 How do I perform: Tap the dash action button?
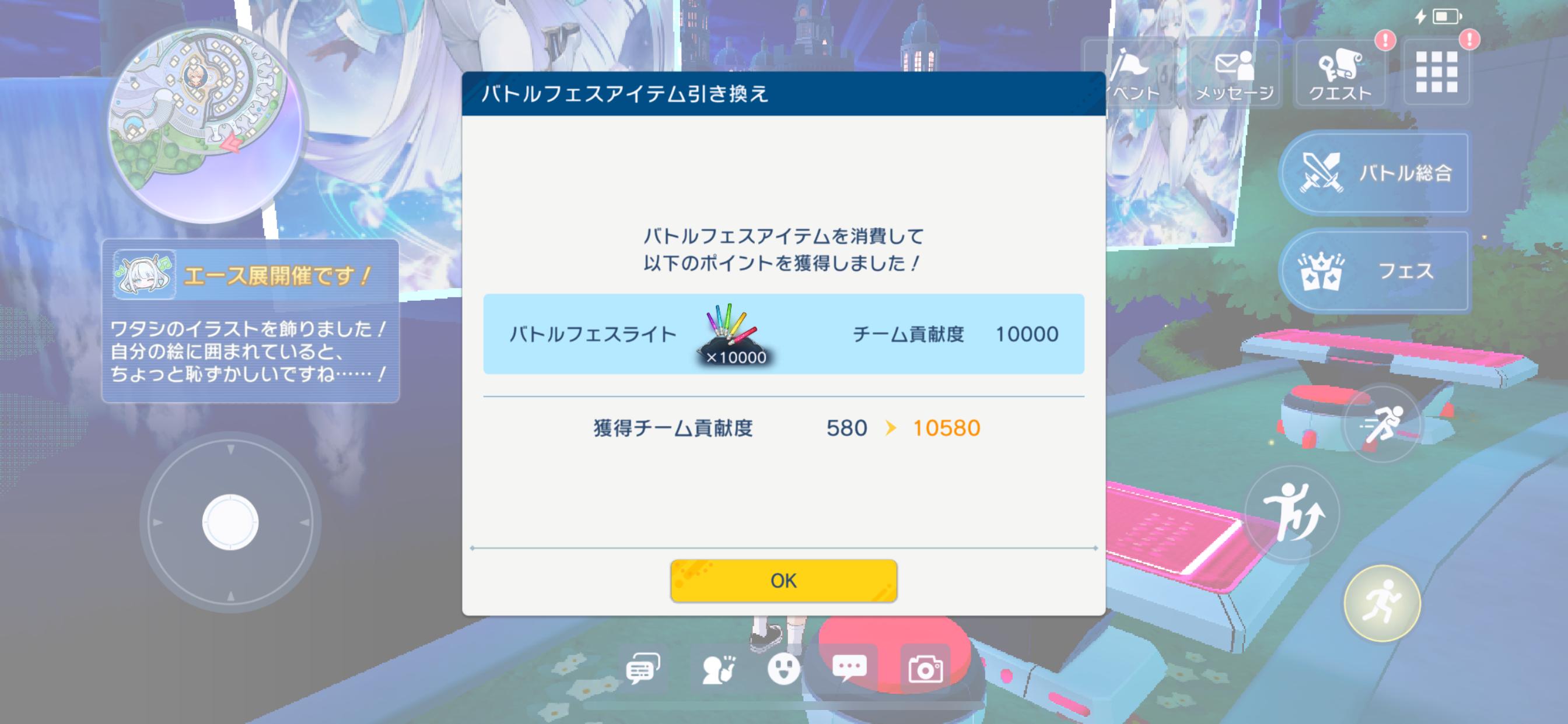click(x=1382, y=423)
